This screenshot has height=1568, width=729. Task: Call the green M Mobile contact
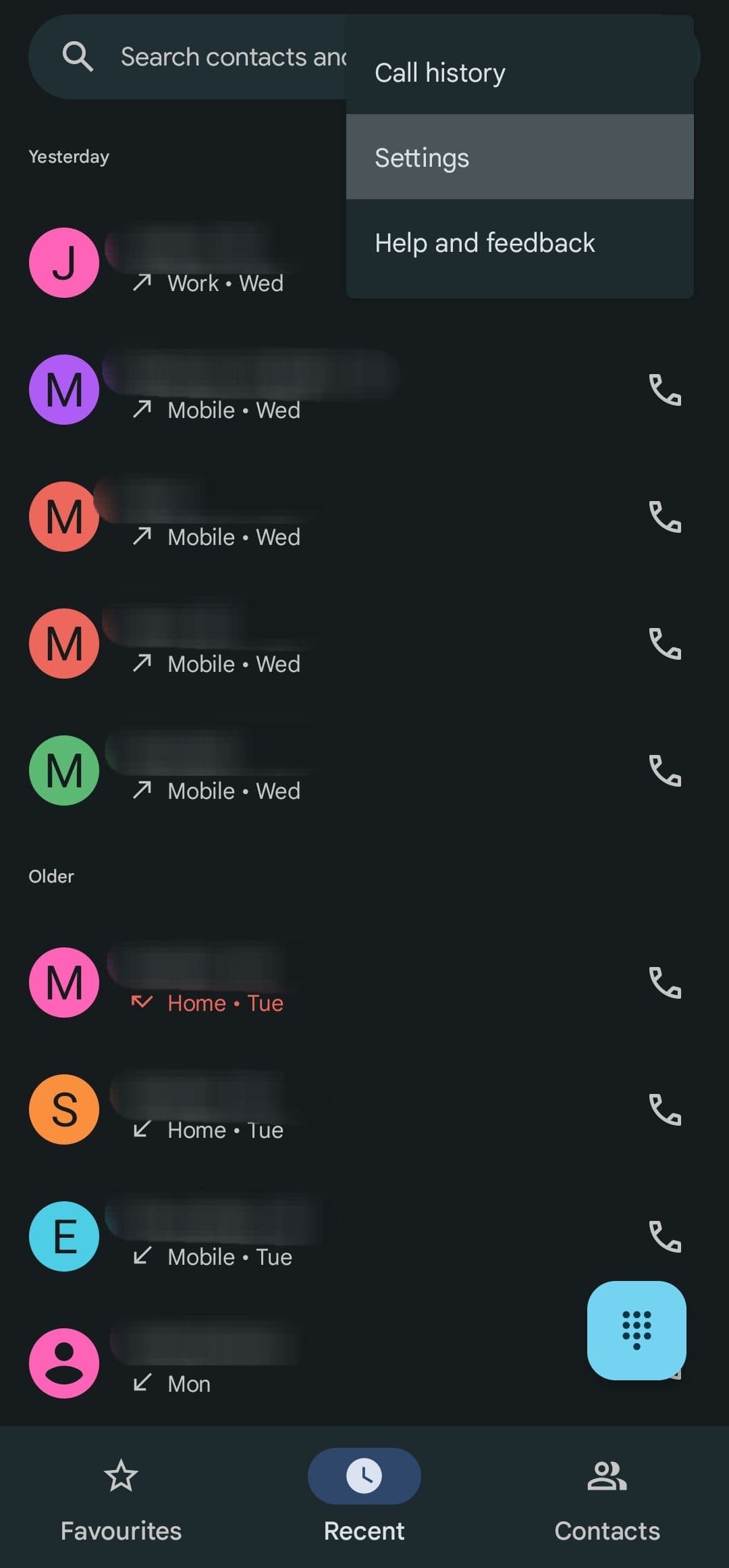[x=665, y=771]
